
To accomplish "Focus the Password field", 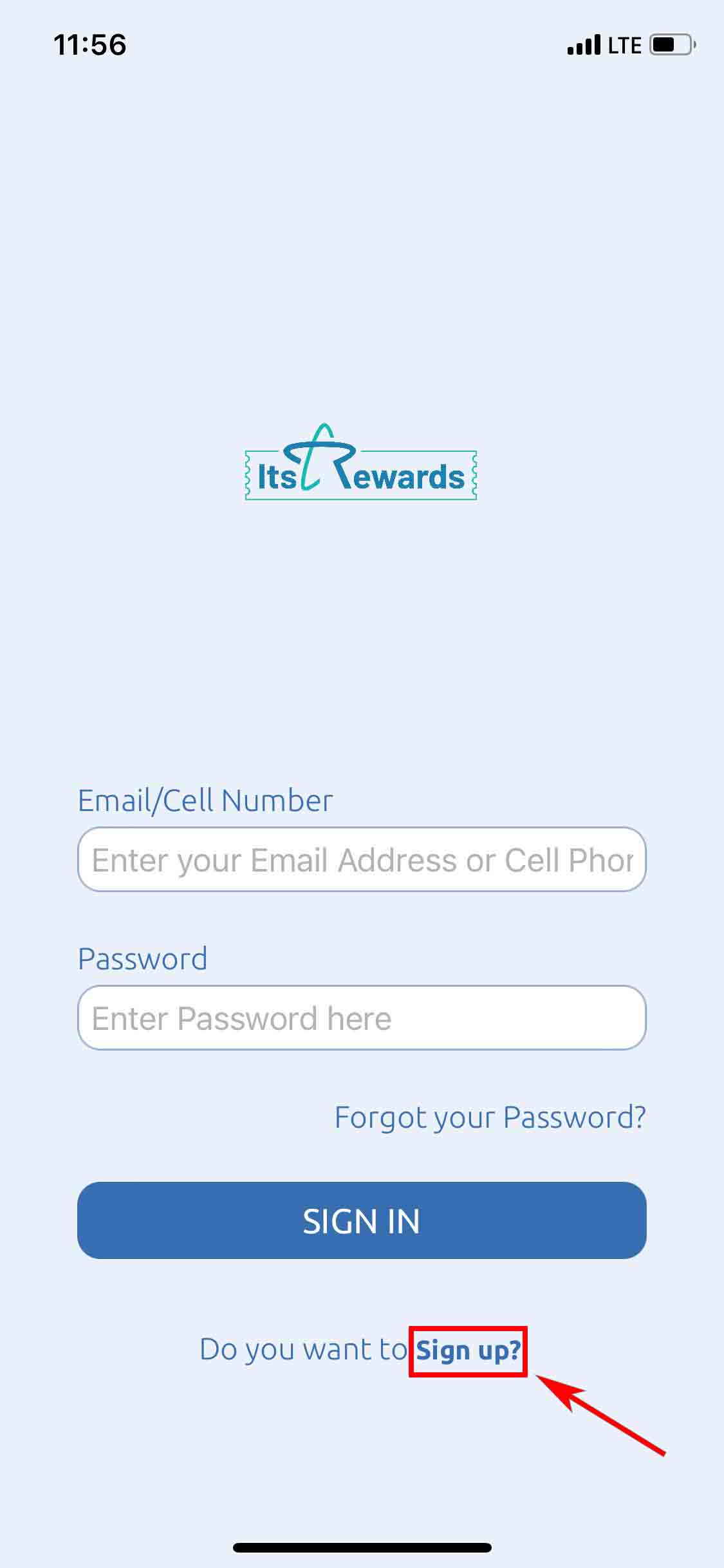I will point(362,1018).
